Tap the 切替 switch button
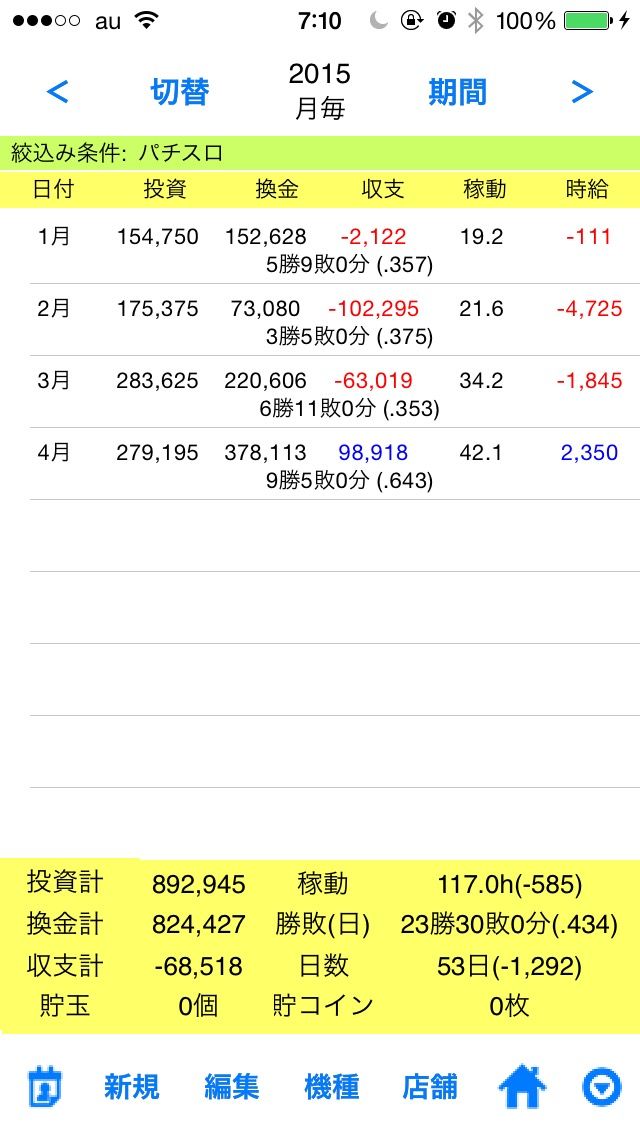 point(180,92)
